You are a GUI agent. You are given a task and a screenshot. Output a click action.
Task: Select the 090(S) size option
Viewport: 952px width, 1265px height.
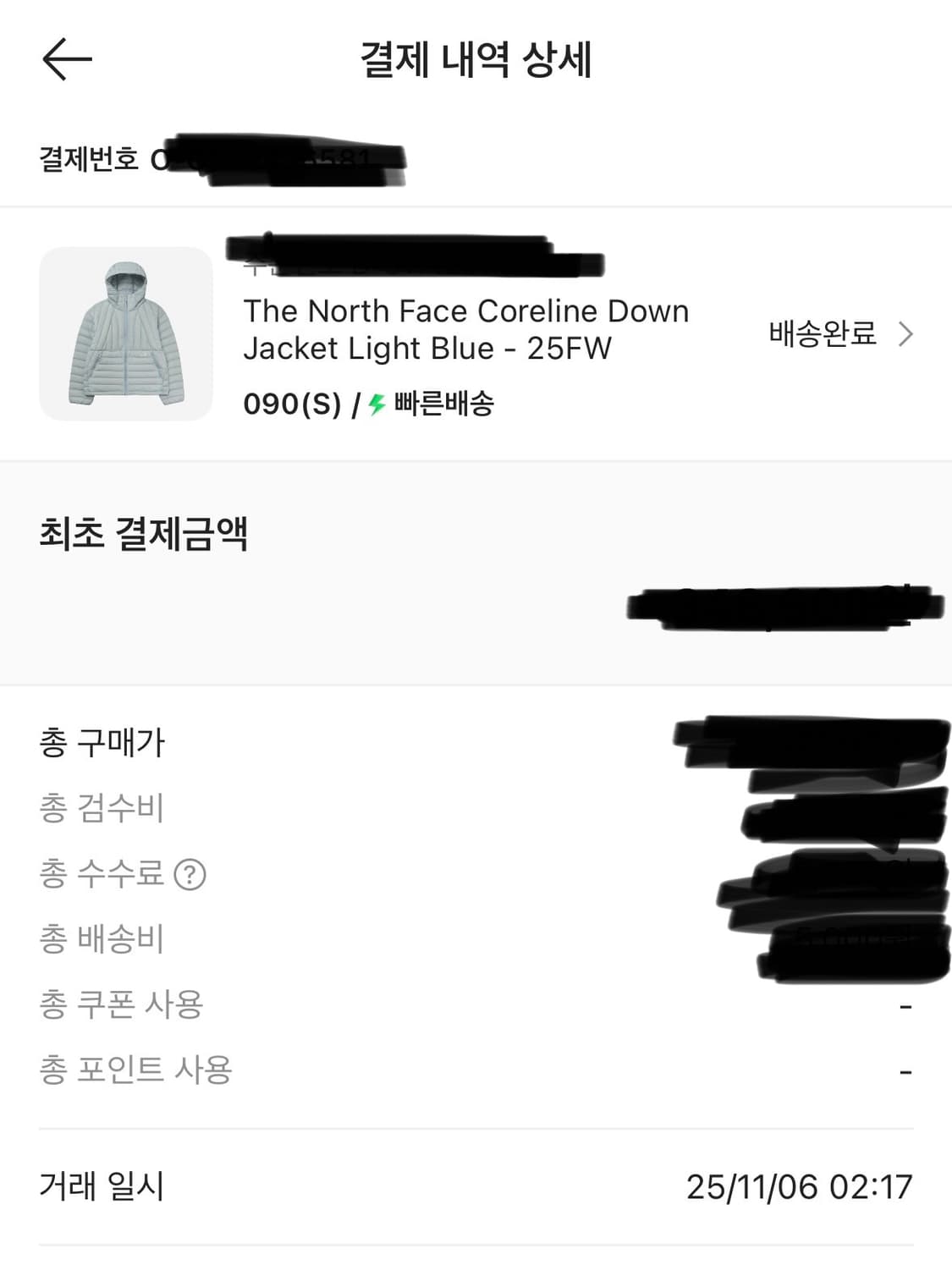coord(290,404)
